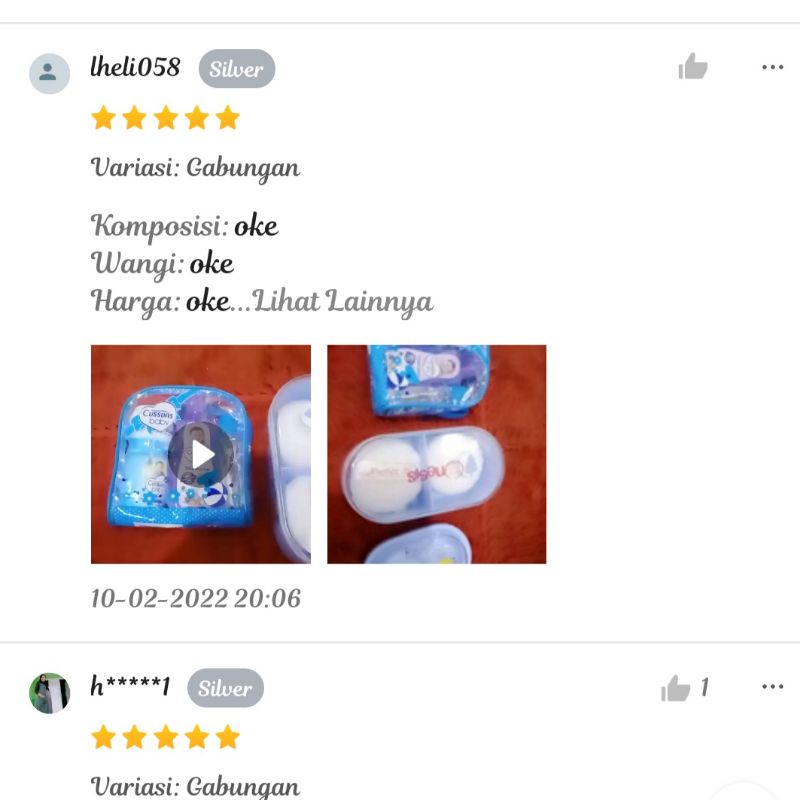Screen dimensions: 800x800
Task: View h*****1's profile picture
Action: [49, 692]
